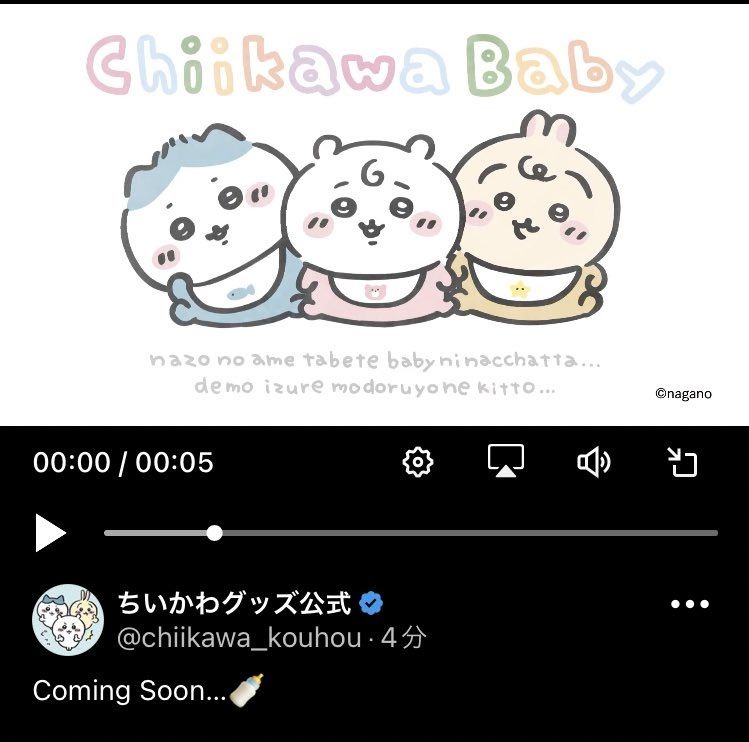Cast video via AirPlay
749x742 pixels.
pyautogui.click(x=506, y=462)
